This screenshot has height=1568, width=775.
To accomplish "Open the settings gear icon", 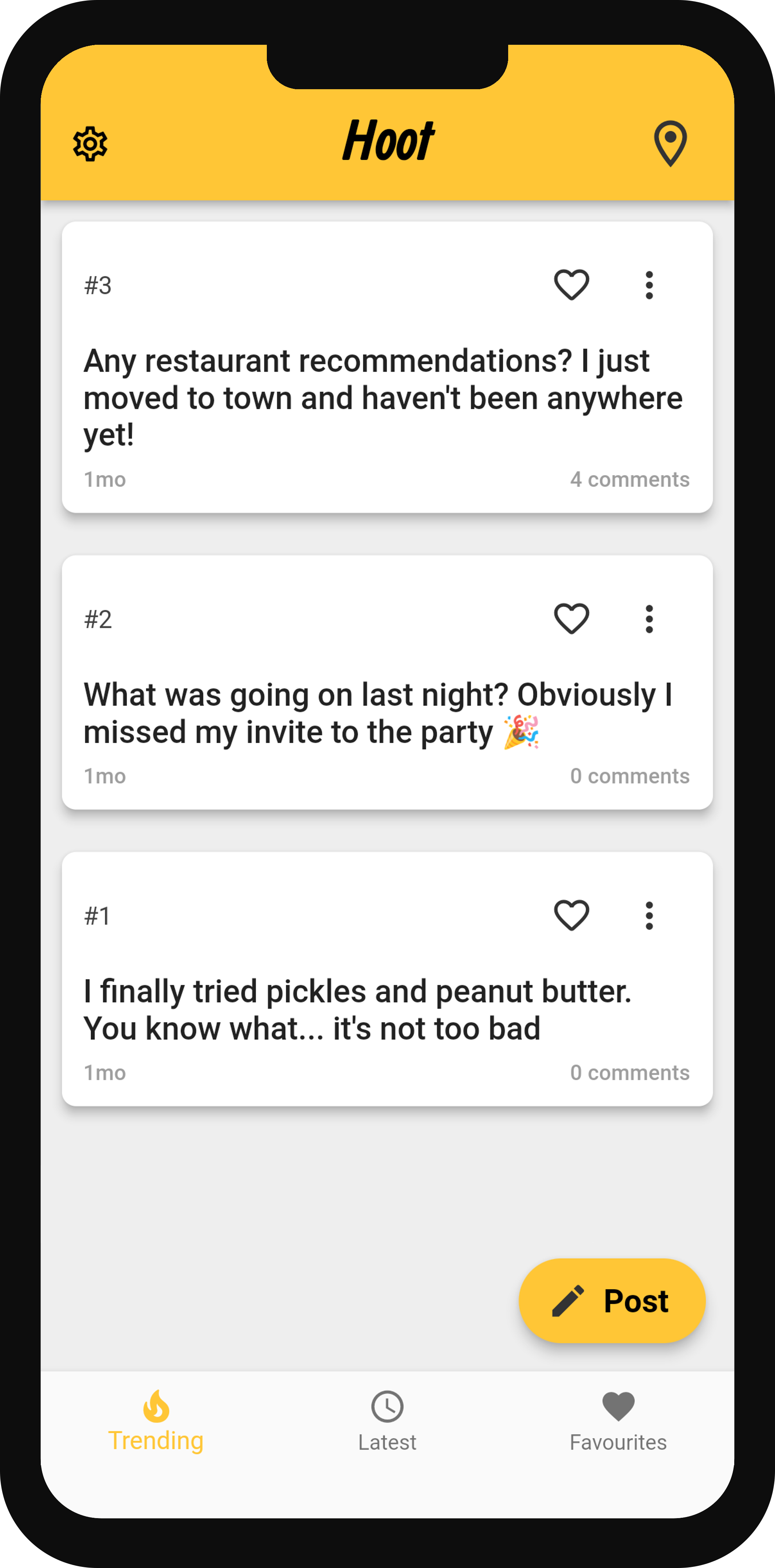I will [89, 142].
